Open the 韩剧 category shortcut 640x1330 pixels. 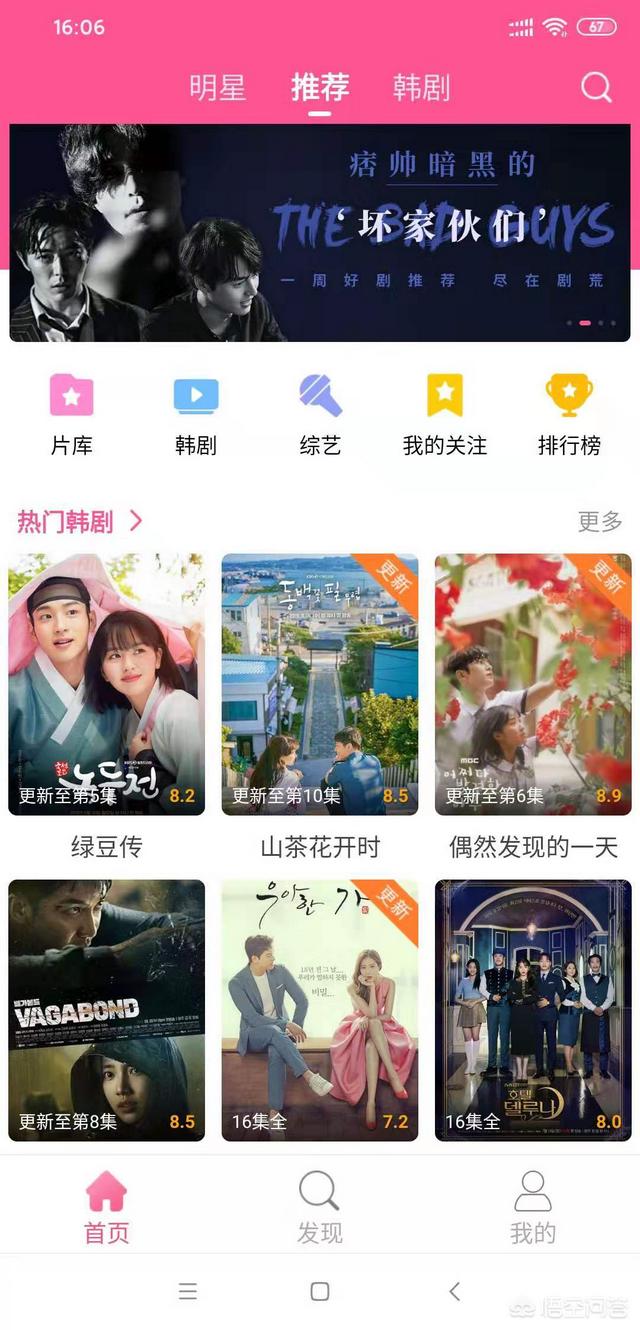point(196,413)
